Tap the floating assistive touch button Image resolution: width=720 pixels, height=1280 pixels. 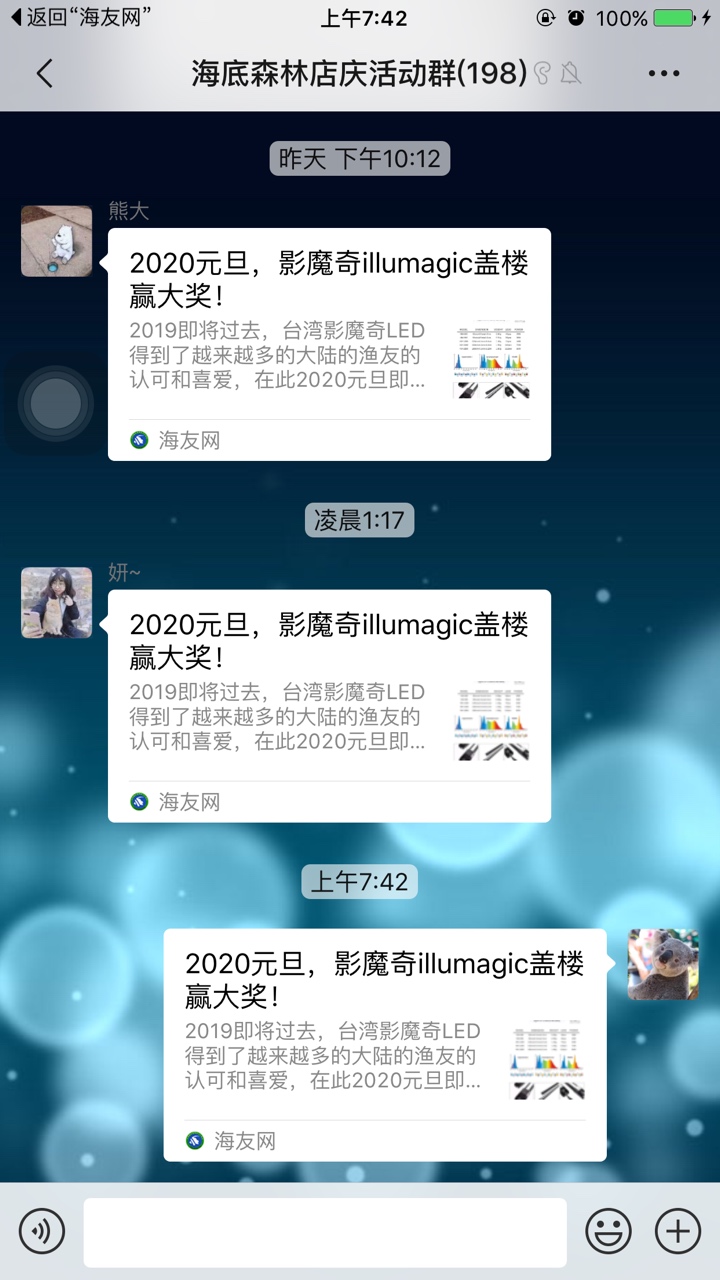tap(55, 404)
